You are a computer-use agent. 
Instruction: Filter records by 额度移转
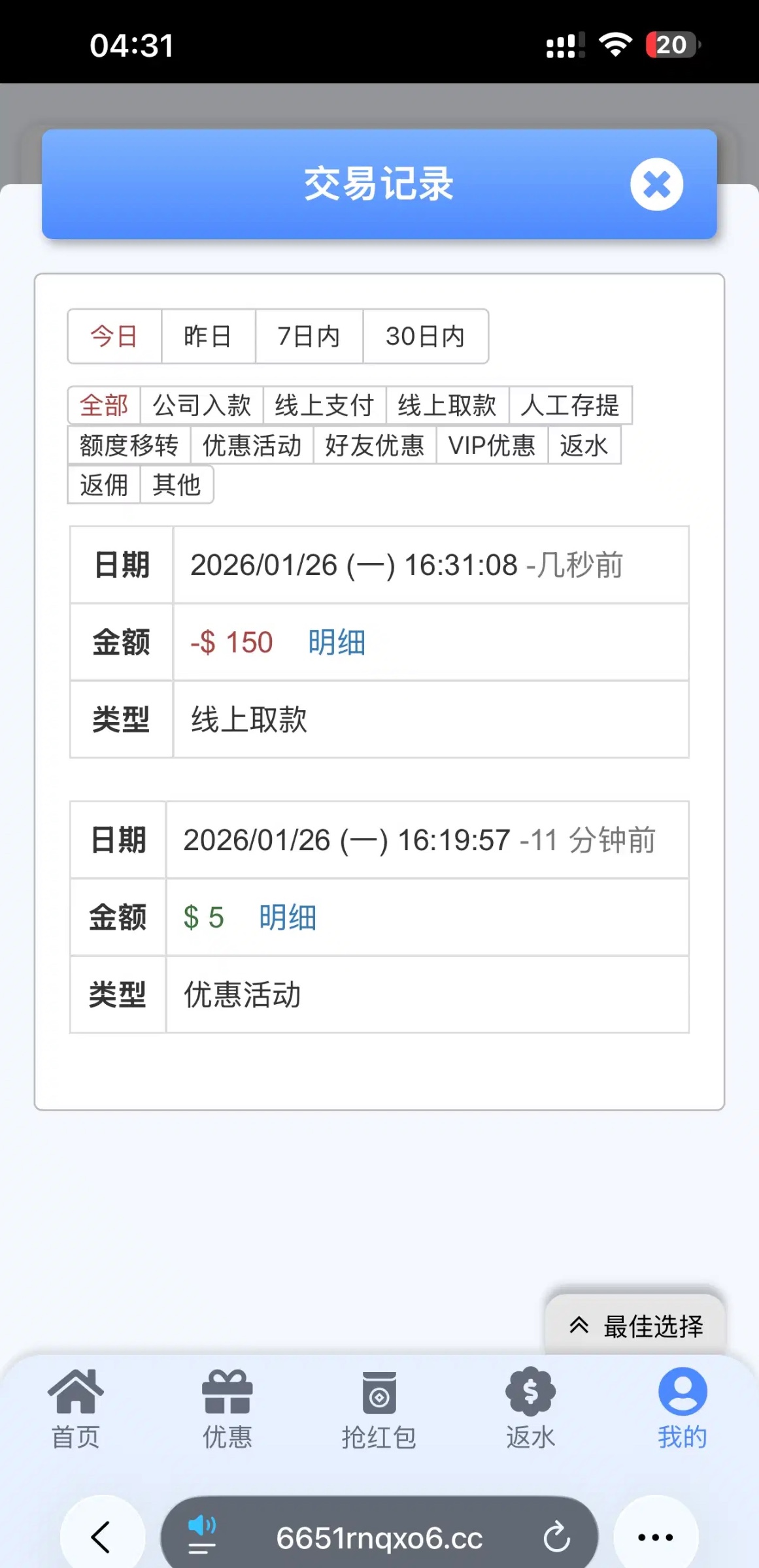tap(129, 446)
